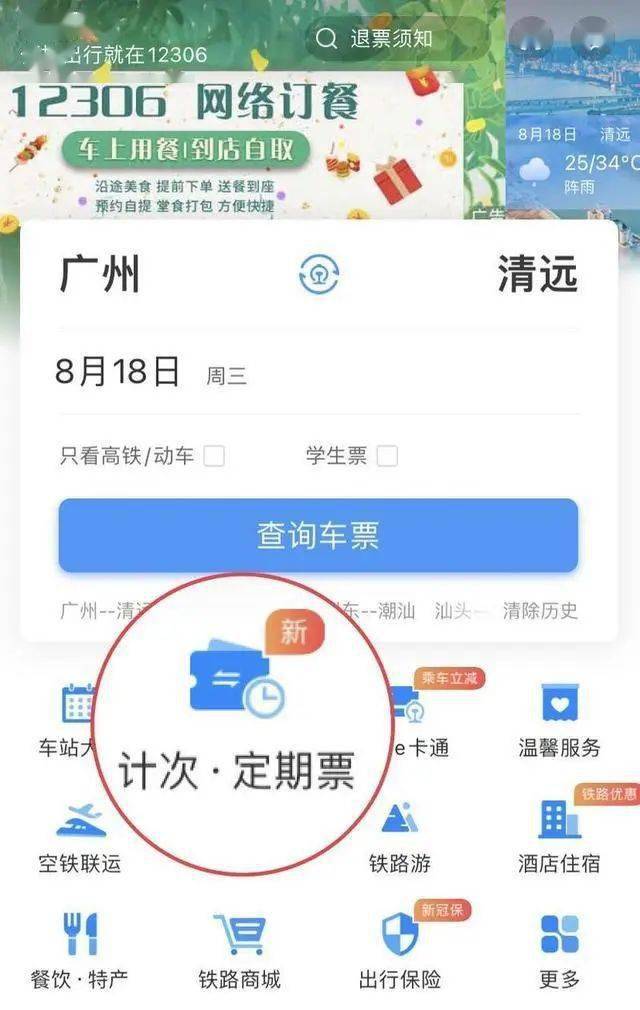This screenshot has width=640, height=1010.
Task: Open 空铁联运
Action: click(80, 836)
